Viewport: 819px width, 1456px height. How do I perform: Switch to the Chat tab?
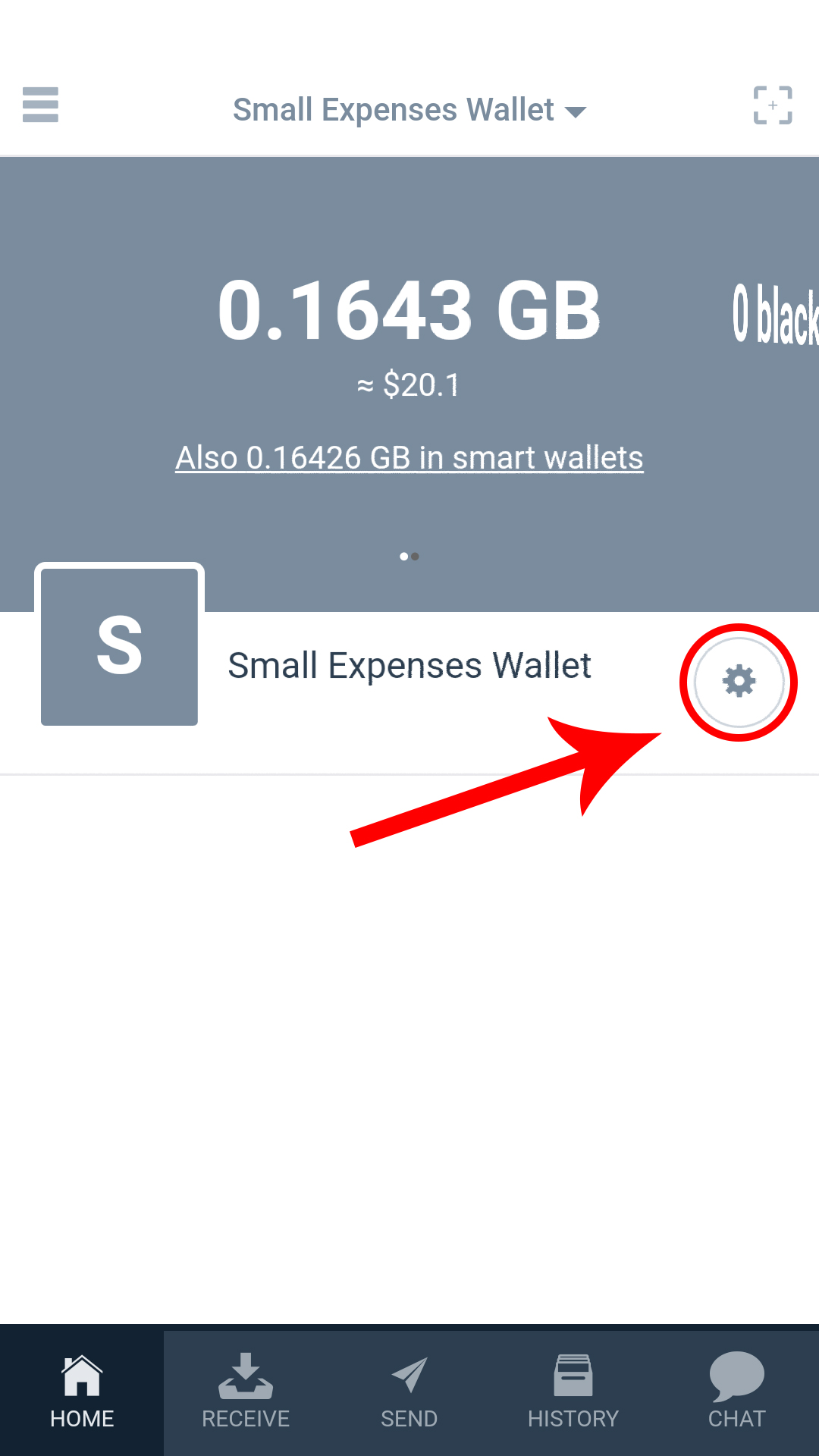tap(737, 1393)
